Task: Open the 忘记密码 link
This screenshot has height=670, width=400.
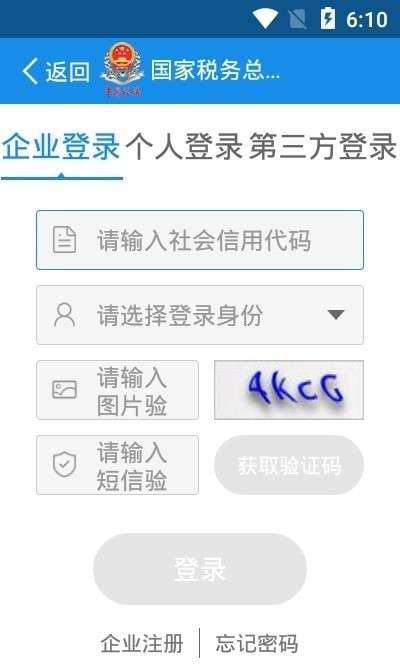Action: coord(257,643)
